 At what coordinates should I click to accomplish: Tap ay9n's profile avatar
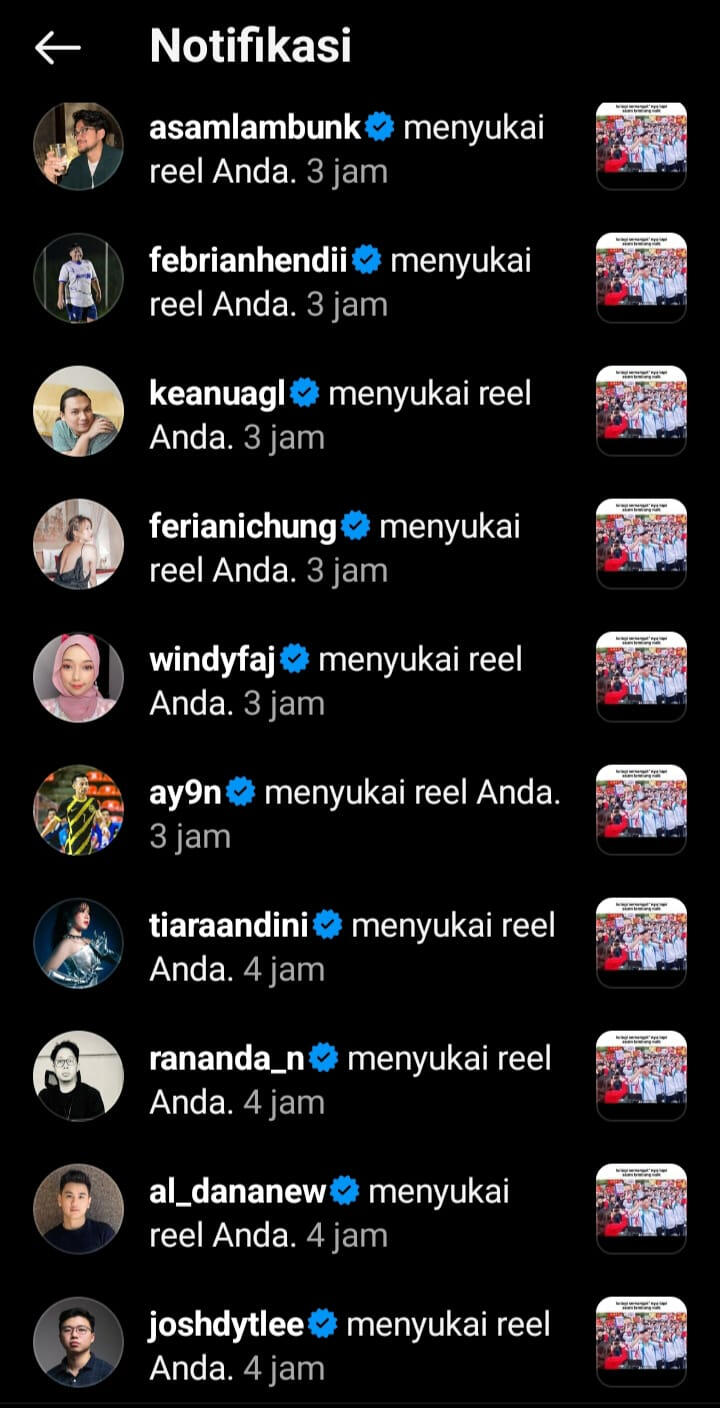click(x=78, y=810)
